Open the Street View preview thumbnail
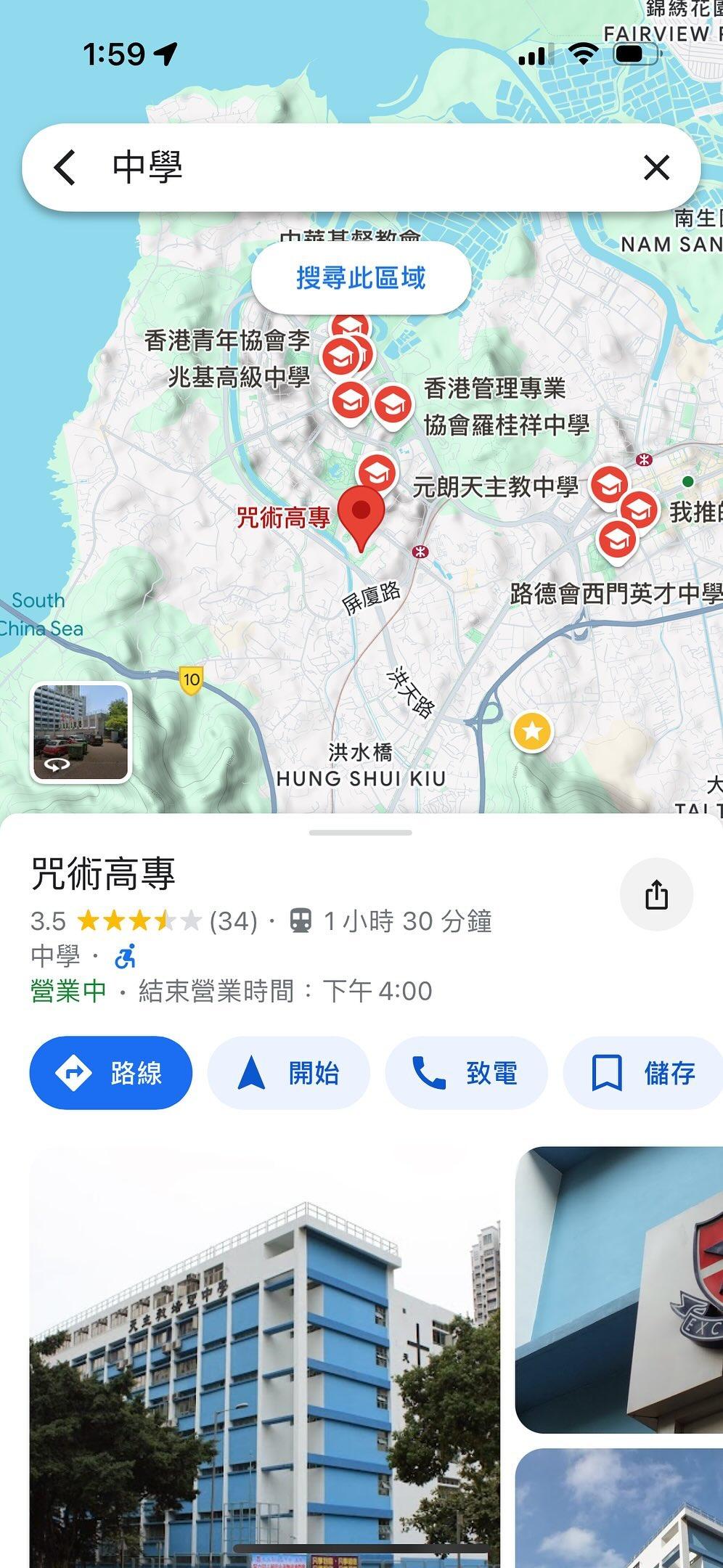 coord(82,734)
